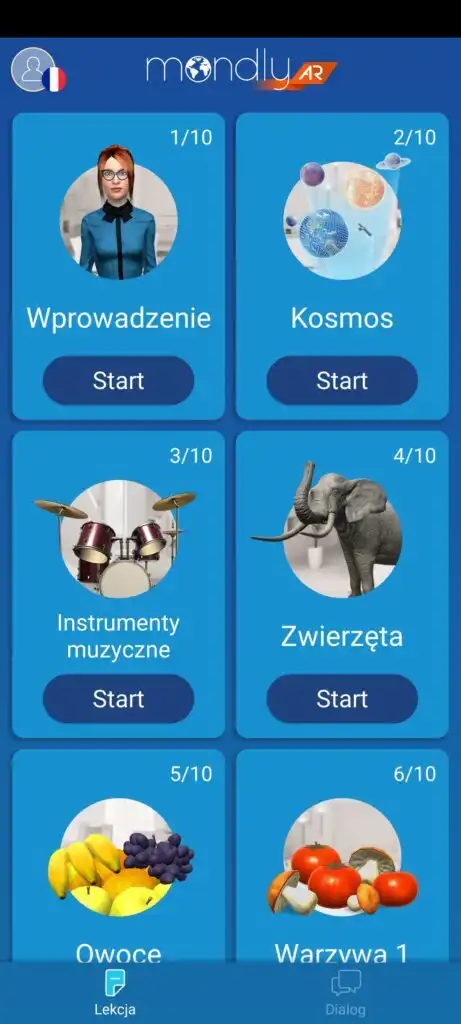Start the Wprowadzenie lesson
This screenshot has height=1024, width=461.
coord(118,381)
